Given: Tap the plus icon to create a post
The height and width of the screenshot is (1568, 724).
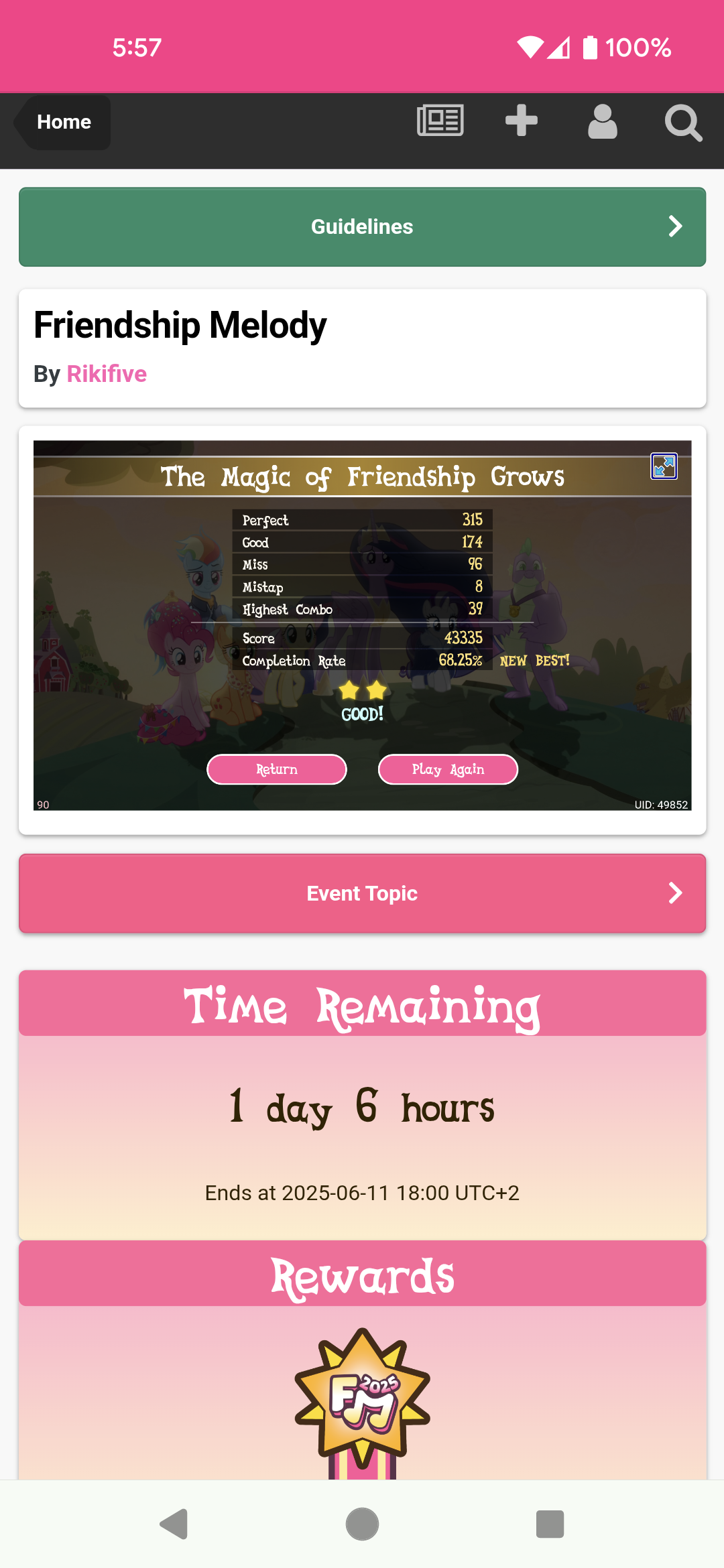Looking at the screenshot, I should pos(522,121).
